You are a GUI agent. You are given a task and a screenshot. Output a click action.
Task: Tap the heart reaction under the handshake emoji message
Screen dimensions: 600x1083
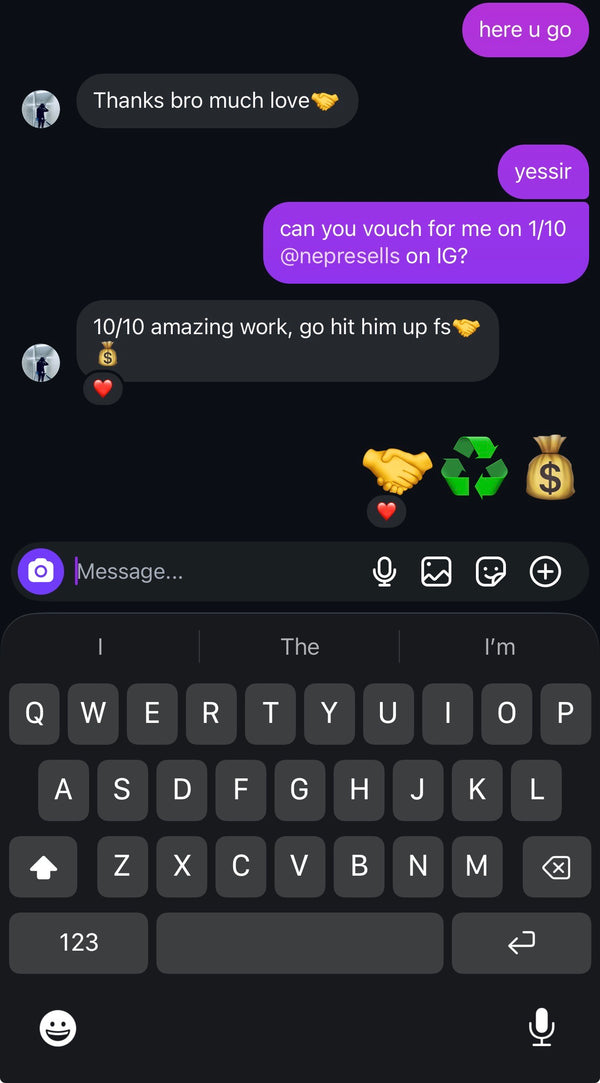point(387,511)
